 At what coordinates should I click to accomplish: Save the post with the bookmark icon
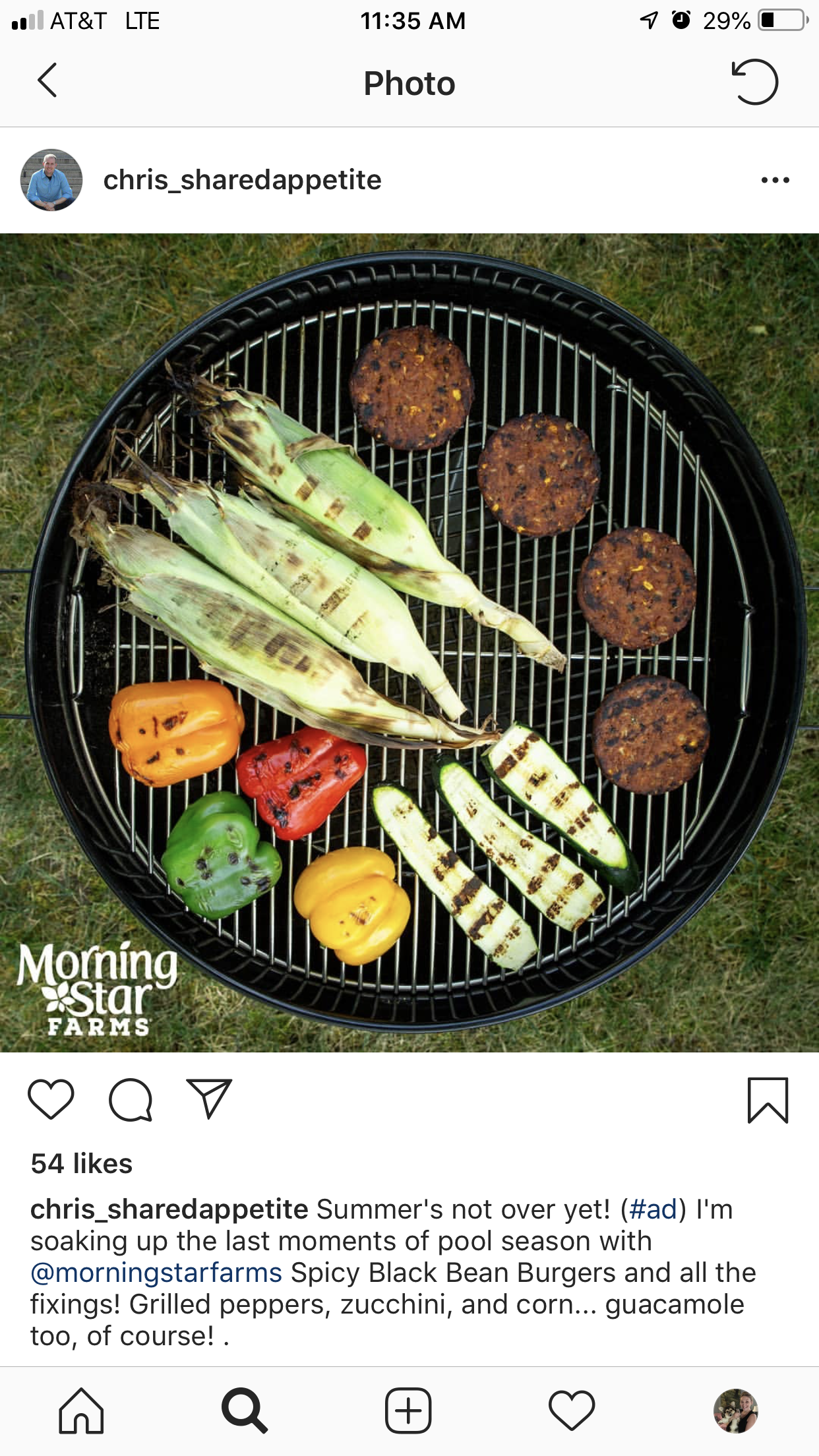pyautogui.click(x=768, y=1100)
